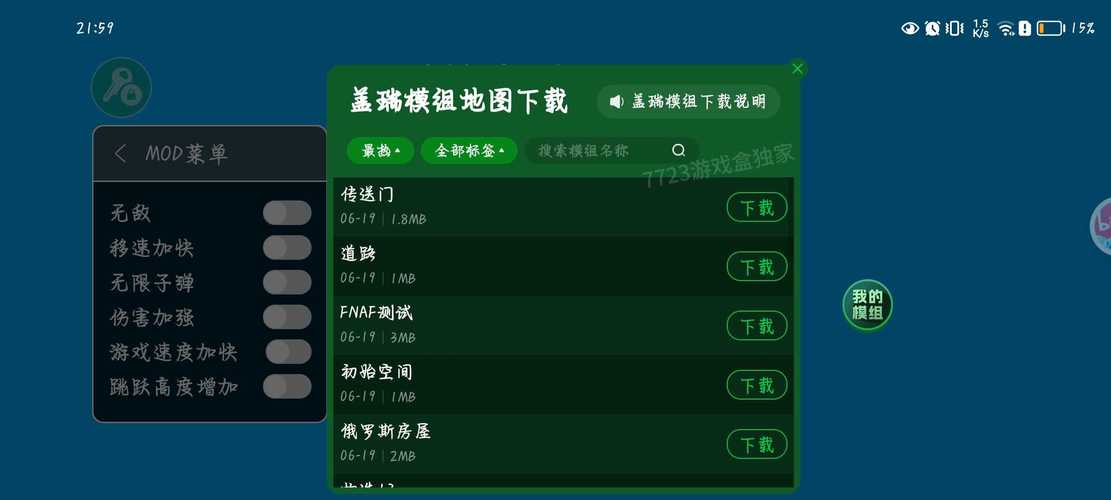Close the 盖瑞模组地图下载 dialog

point(797,69)
